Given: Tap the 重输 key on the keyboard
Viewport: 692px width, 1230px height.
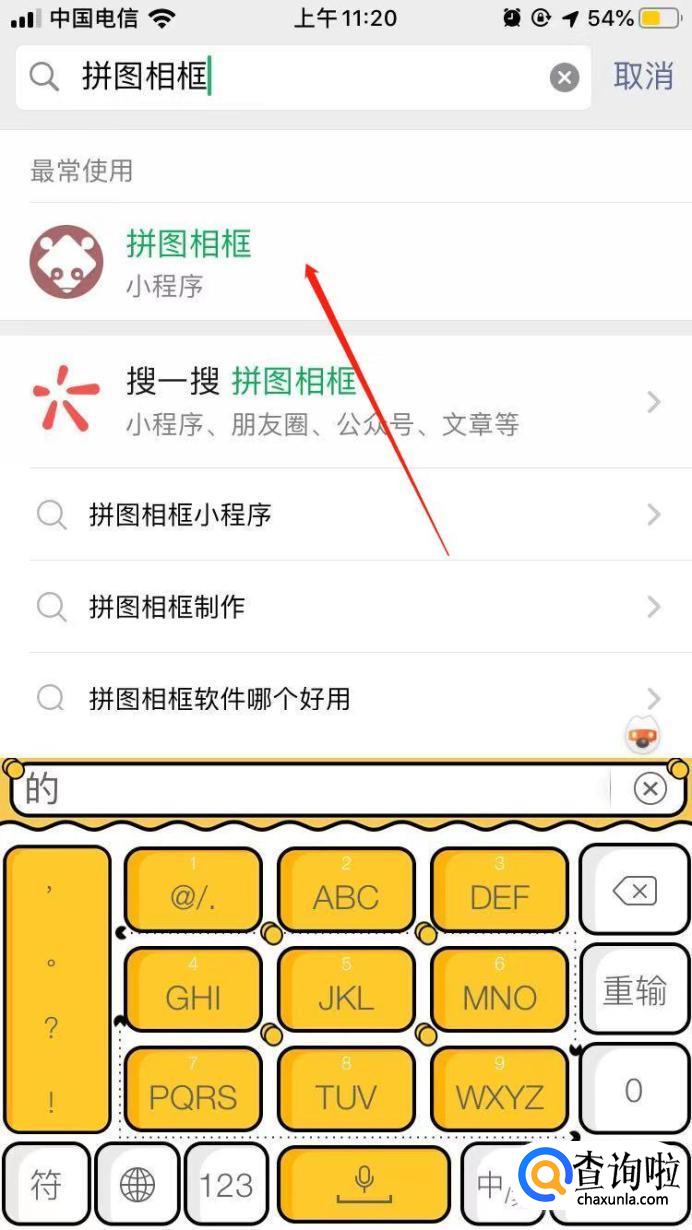Looking at the screenshot, I should click(x=634, y=990).
